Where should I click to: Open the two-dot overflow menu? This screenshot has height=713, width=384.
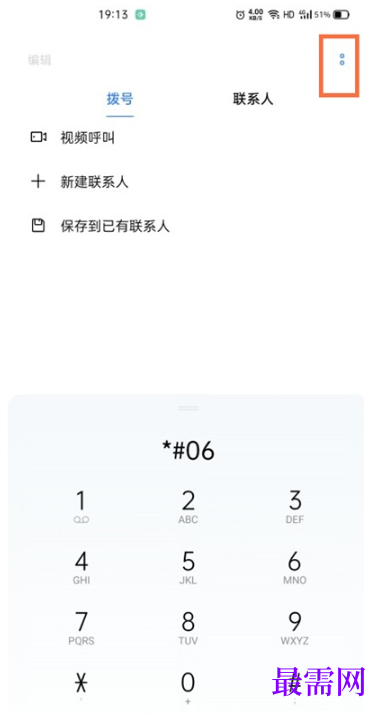coord(342,60)
